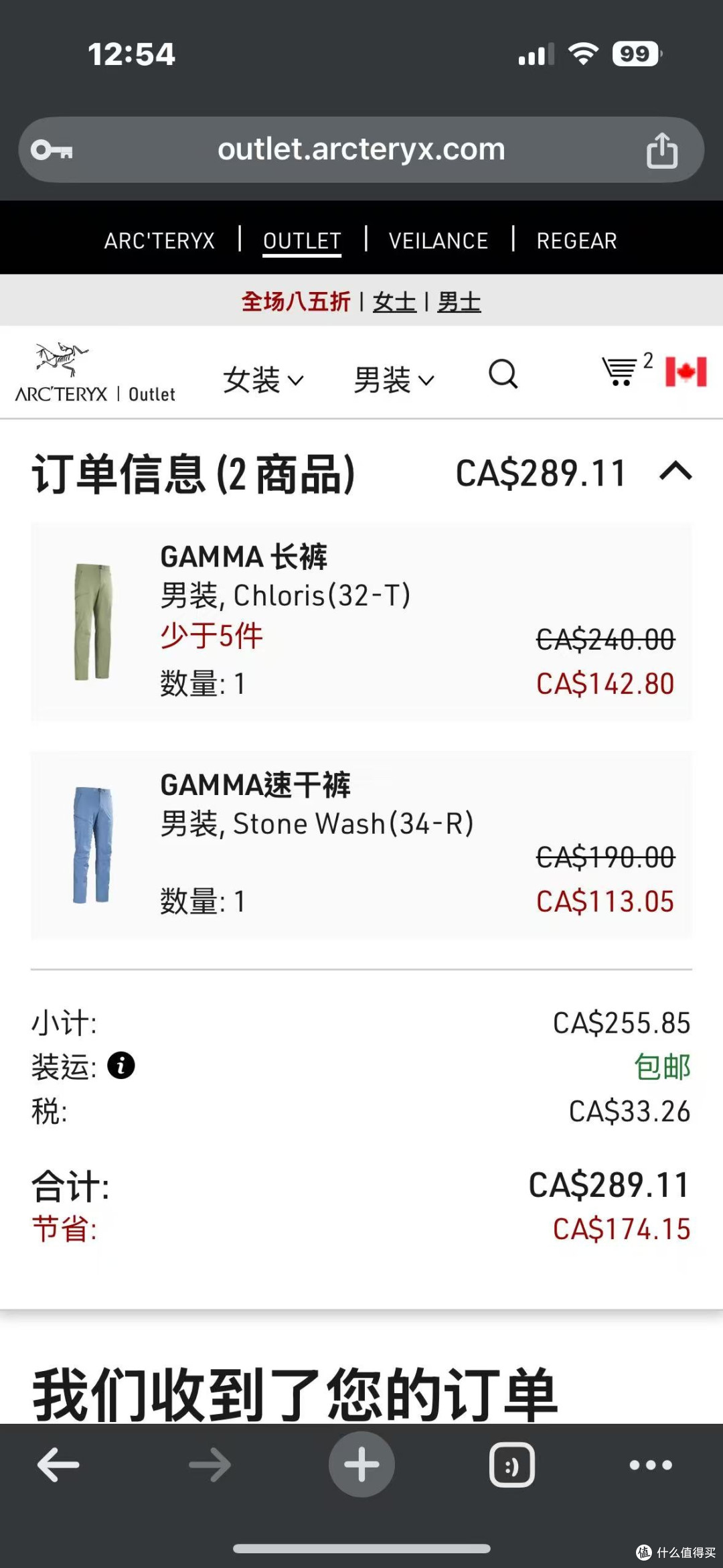The image size is (723, 1568).
Task: Tap the share icon next to the URL
Action: tap(662, 149)
